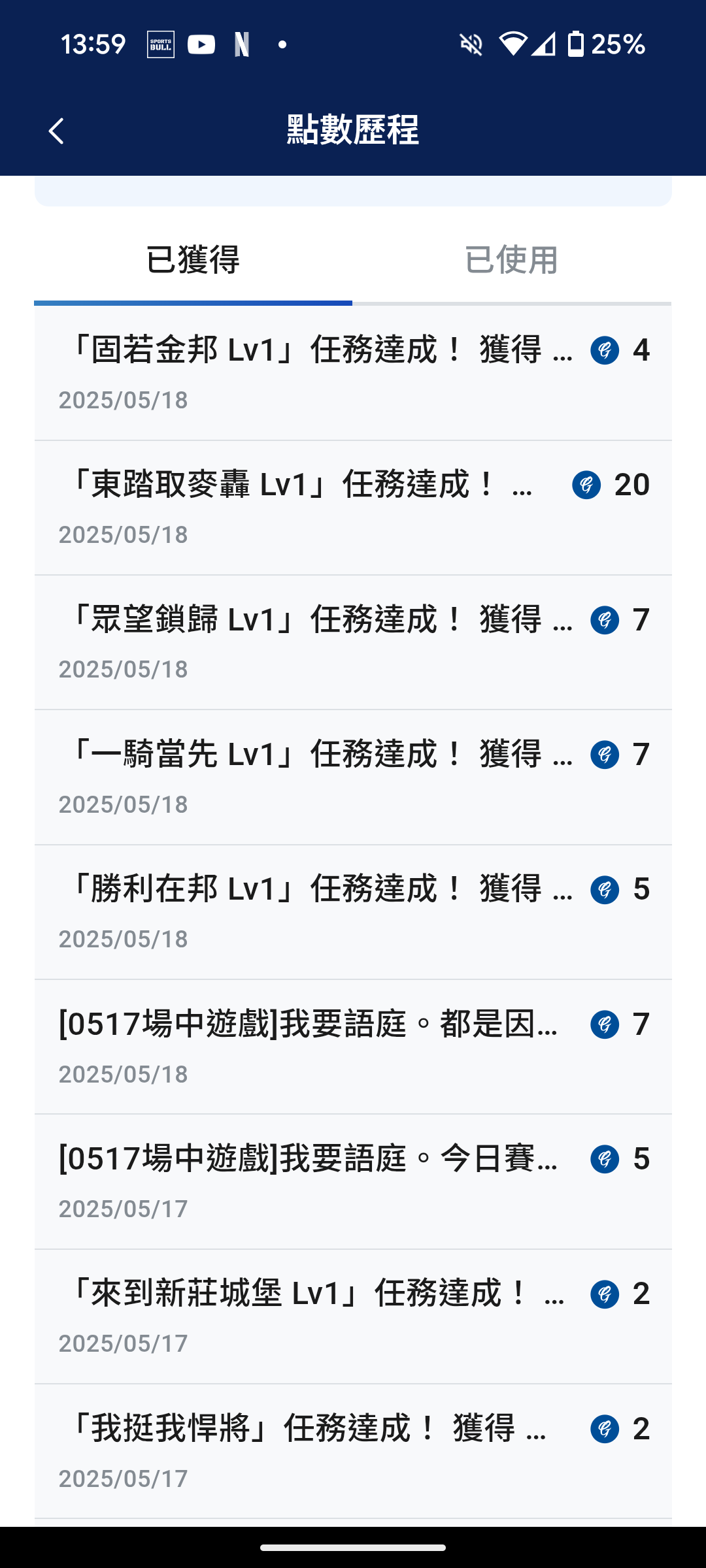Open the 眾望鎖歸 Lv1 record

point(353,642)
